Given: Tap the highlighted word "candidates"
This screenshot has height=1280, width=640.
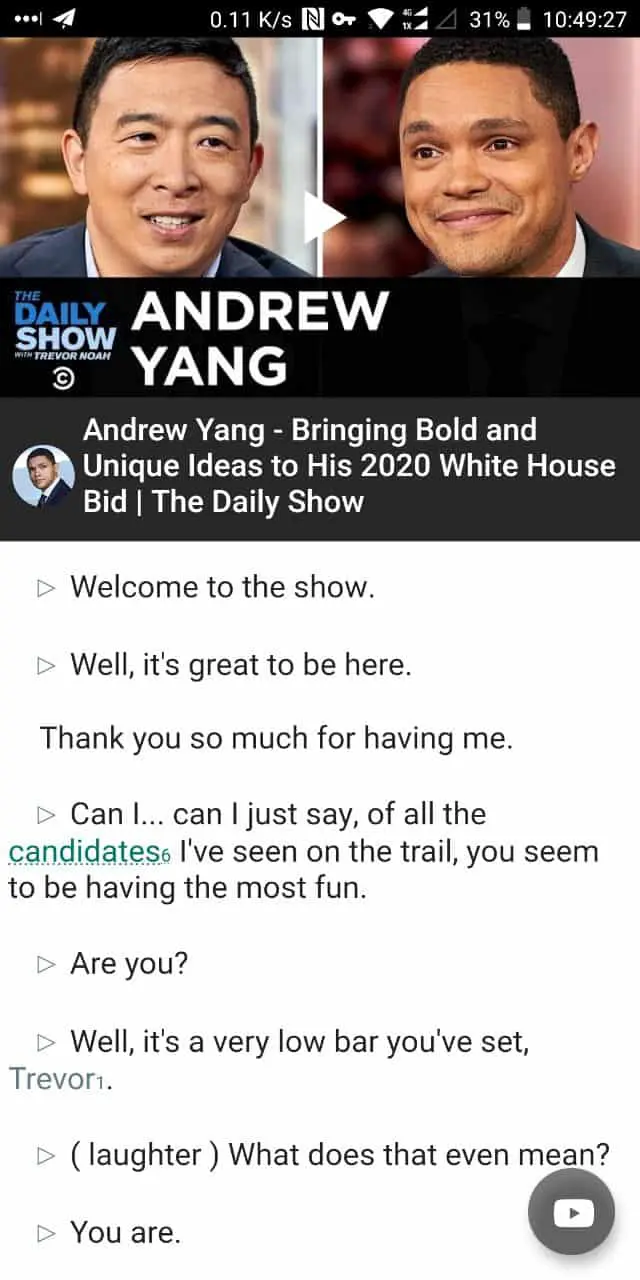Looking at the screenshot, I should [x=85, y=852].
